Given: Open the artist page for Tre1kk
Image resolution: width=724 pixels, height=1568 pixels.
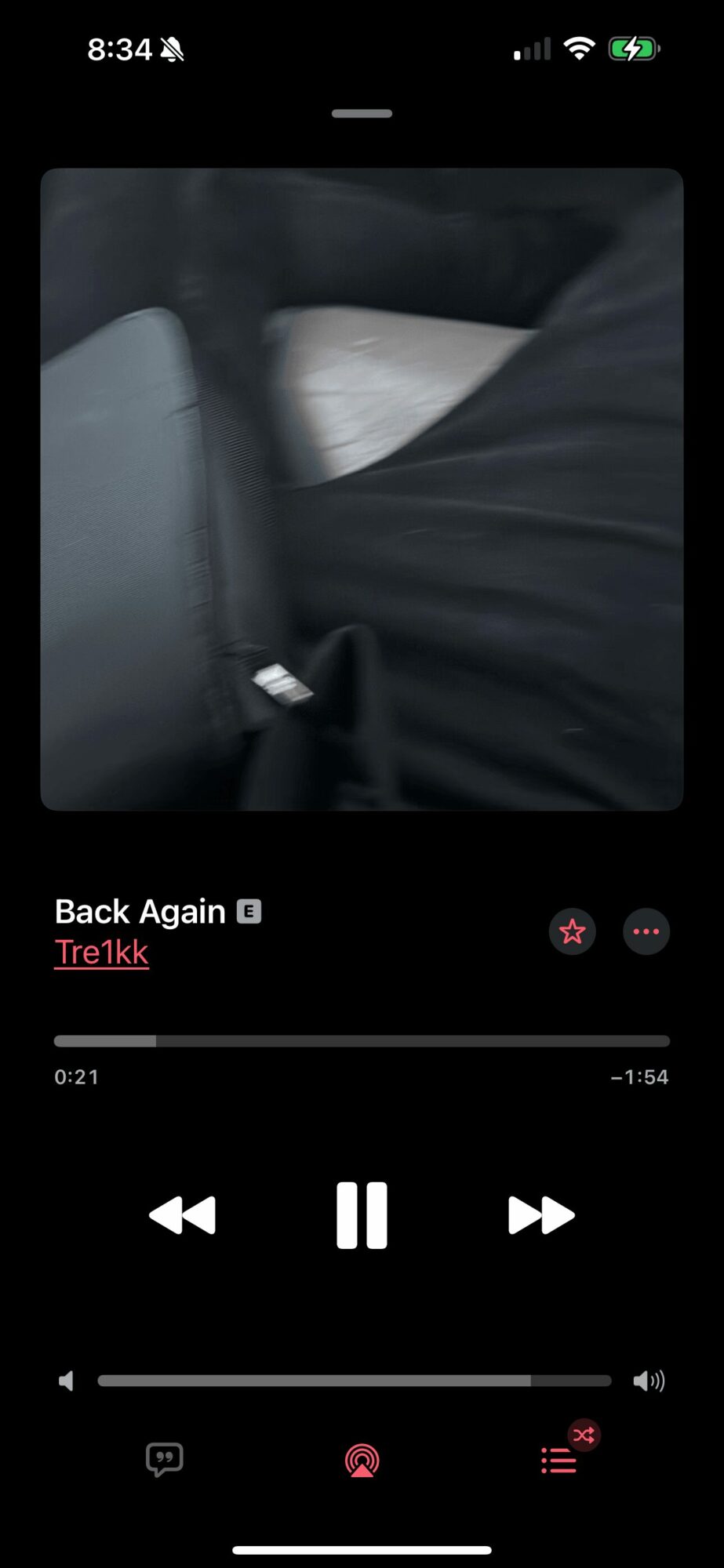Looking at the screenshot, I should 102,953.
